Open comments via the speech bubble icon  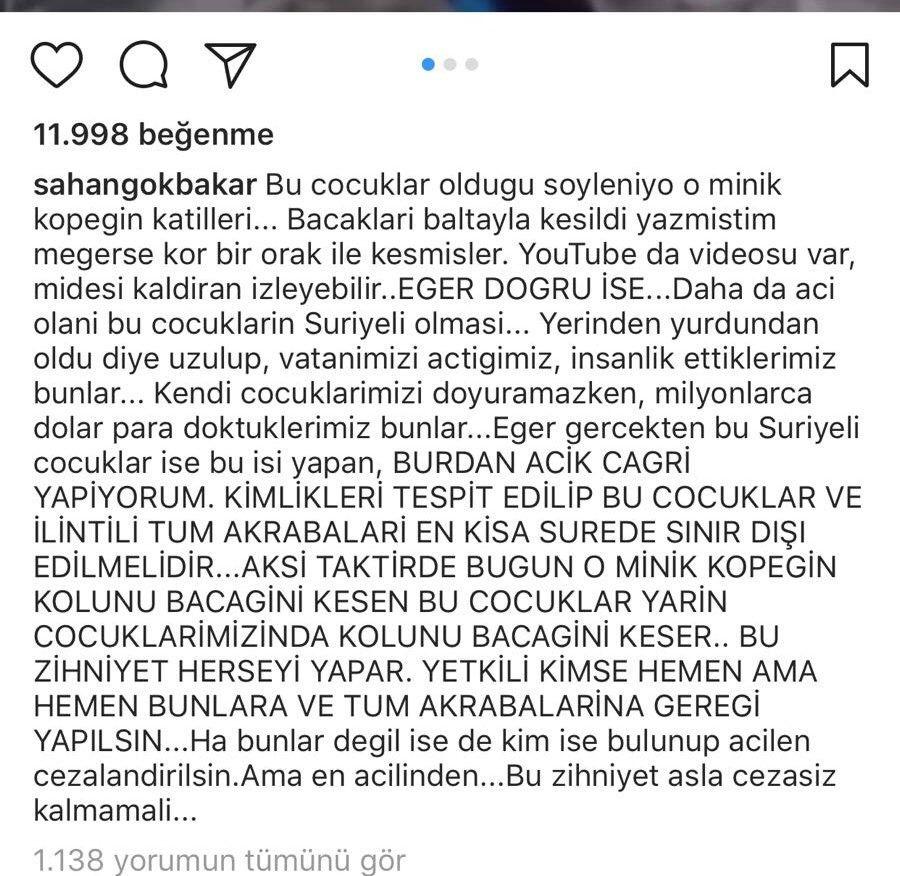point(143,64)
